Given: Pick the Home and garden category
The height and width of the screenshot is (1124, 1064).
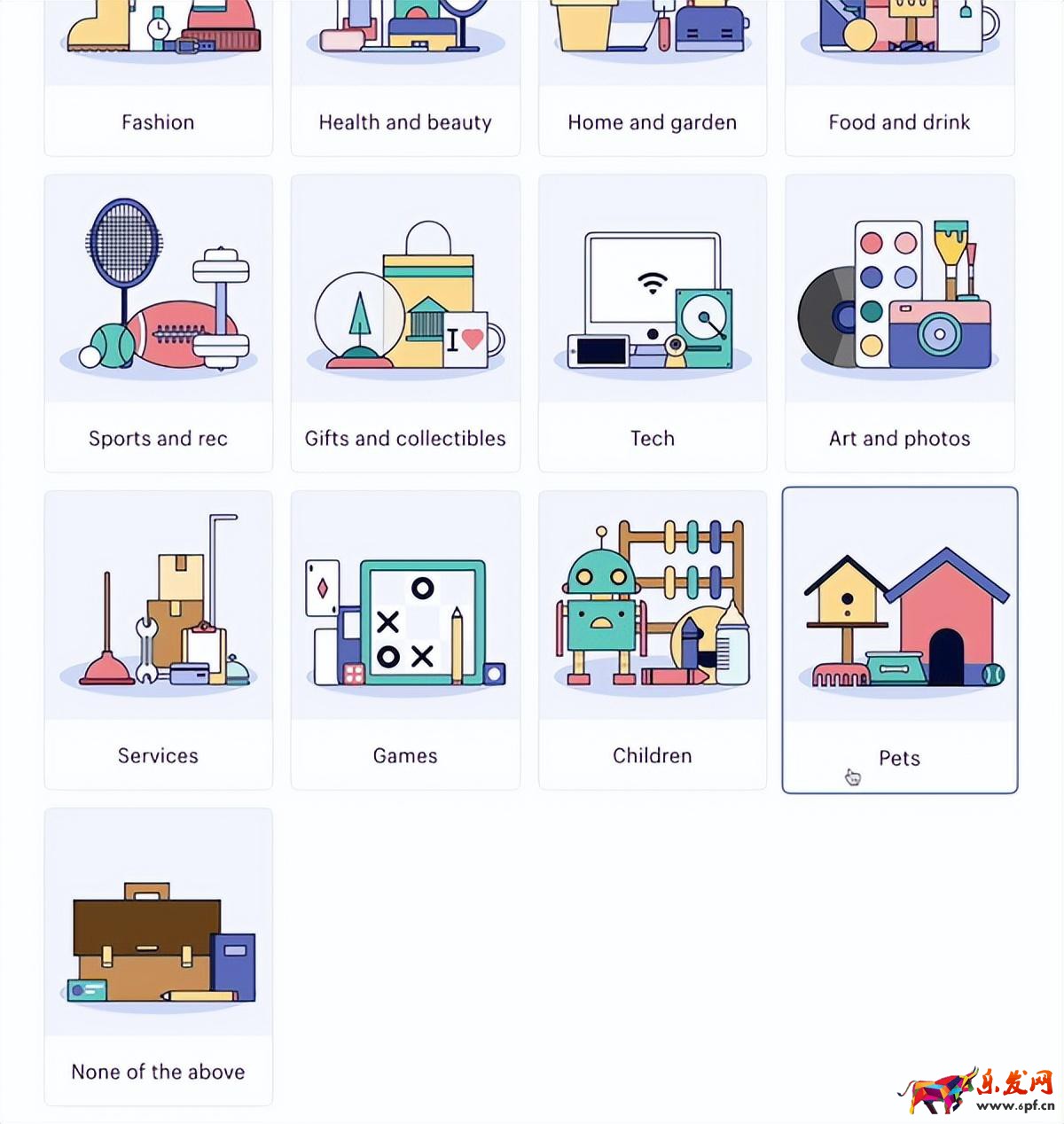Looking at the screenshot, I should tap(652, 80).
